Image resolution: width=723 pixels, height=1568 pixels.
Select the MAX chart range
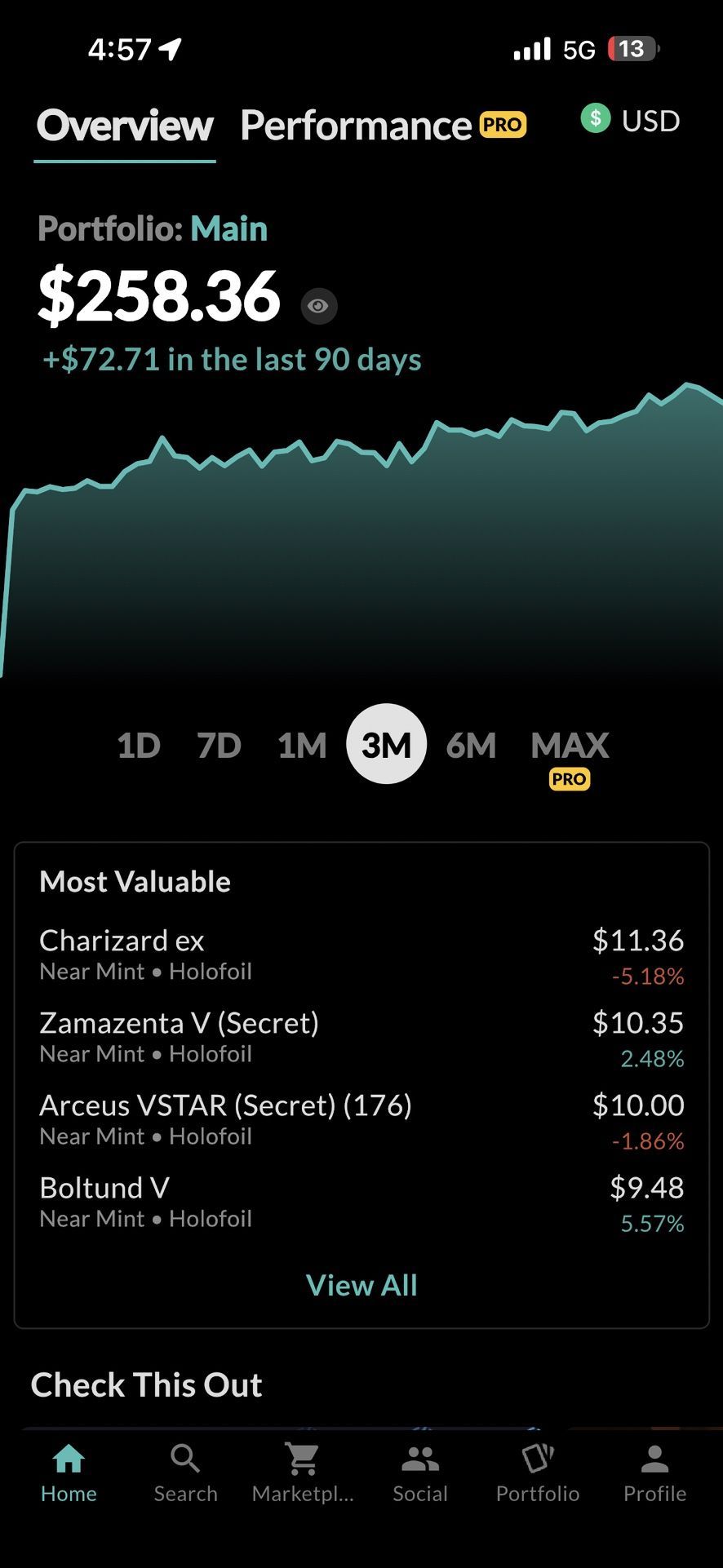point(570,745)
